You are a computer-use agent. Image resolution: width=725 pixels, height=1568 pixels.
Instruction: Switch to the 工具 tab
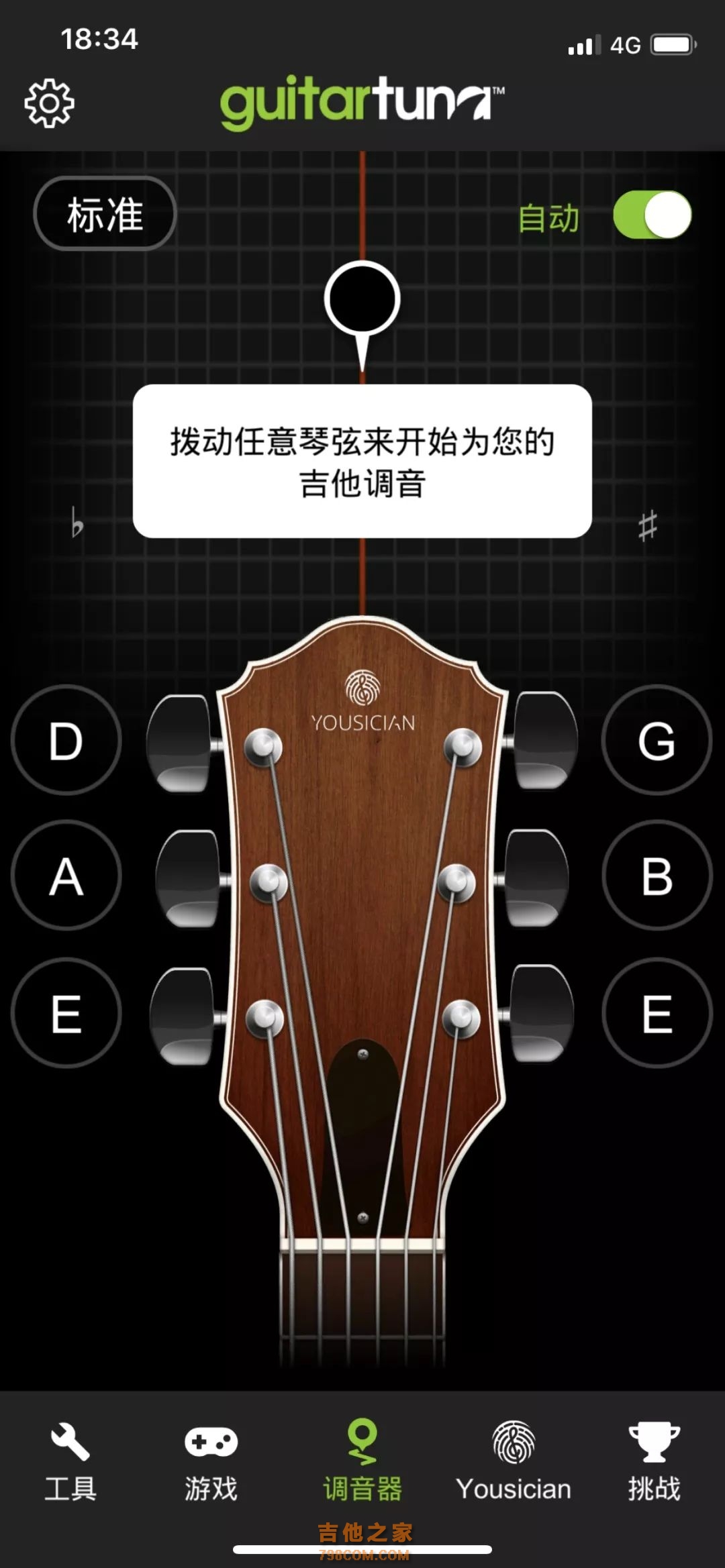[70, 1461]
